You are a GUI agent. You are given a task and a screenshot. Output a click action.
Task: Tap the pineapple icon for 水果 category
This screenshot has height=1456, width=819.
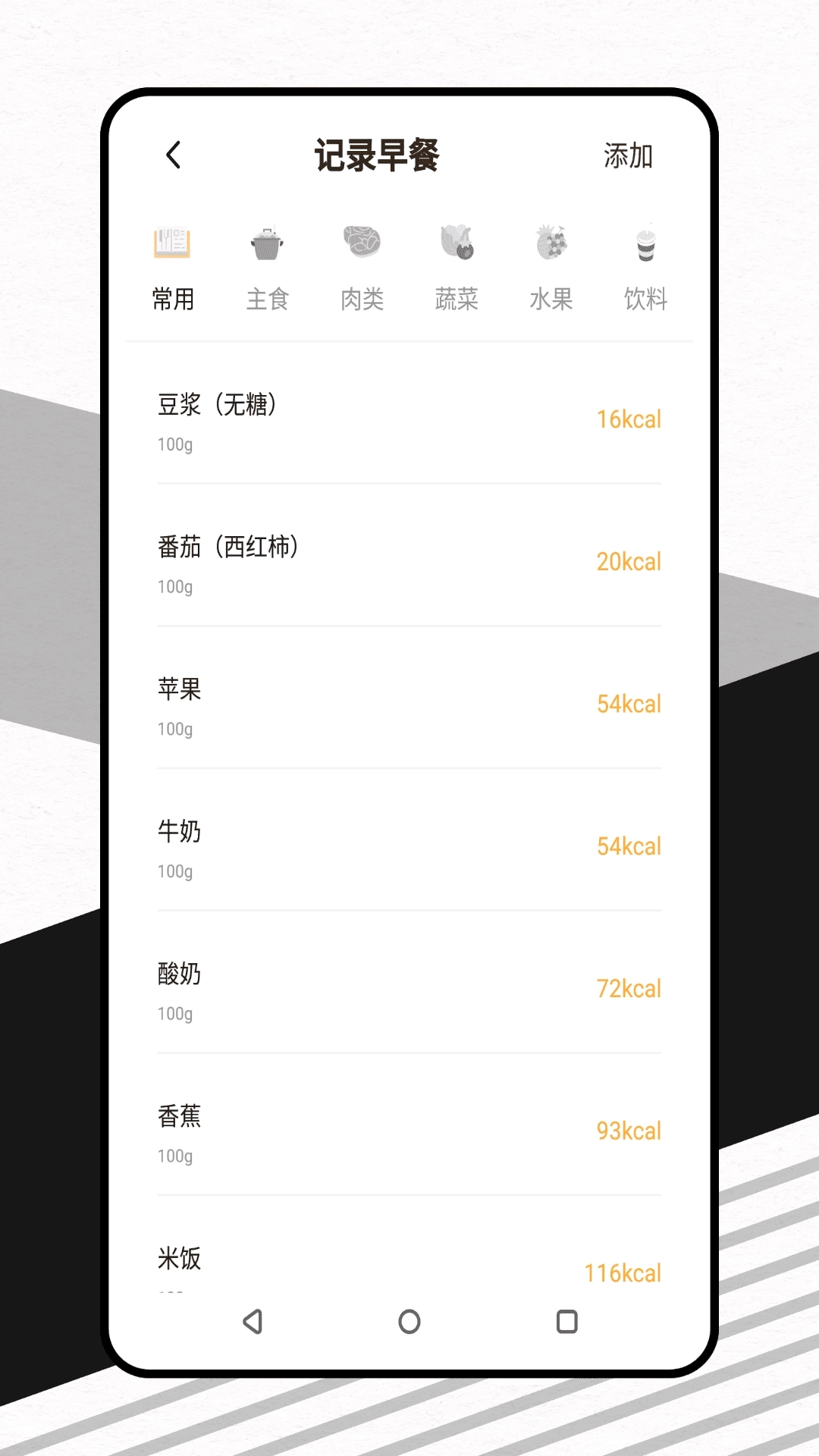click(551, 241)
